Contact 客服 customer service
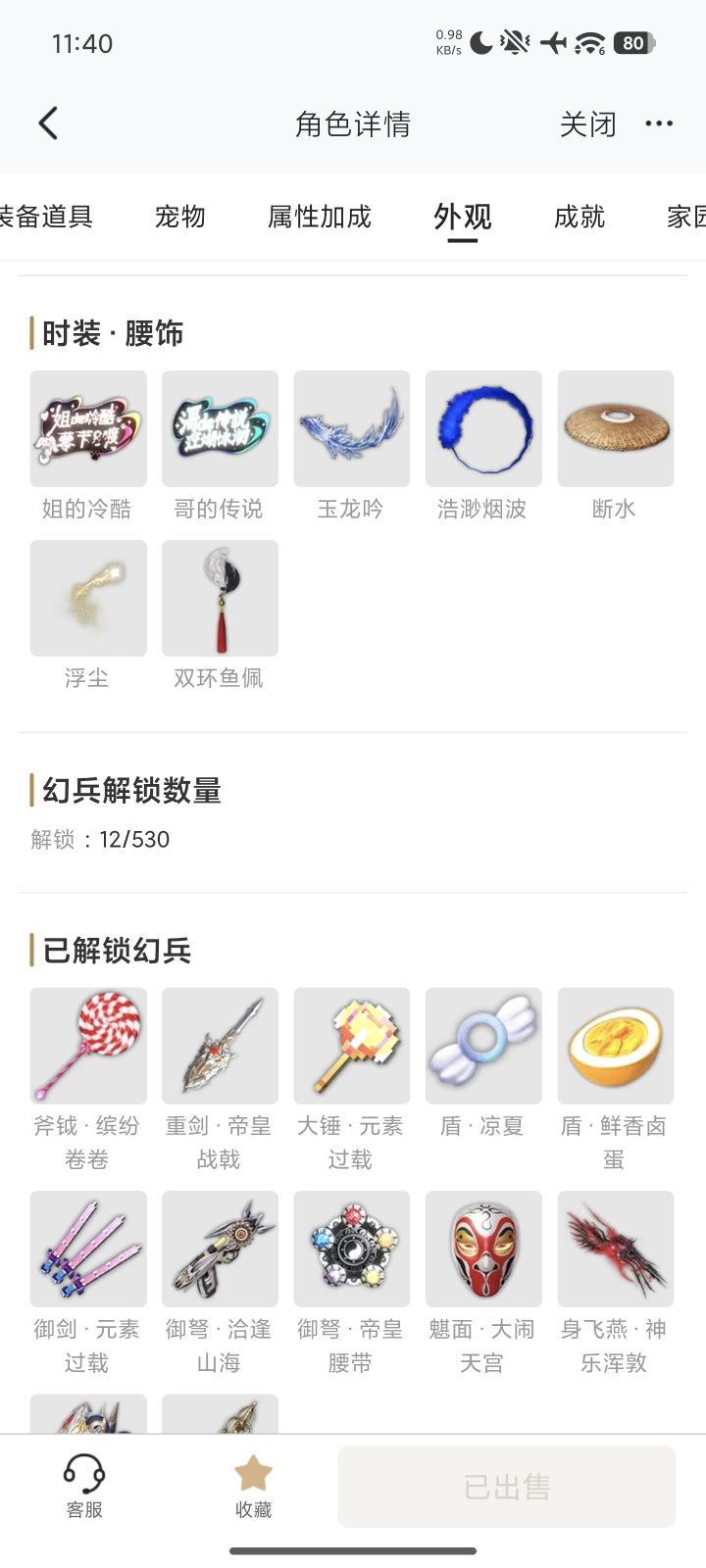The width and height of the screenshot is (706, 1568). coord(84,1486)
